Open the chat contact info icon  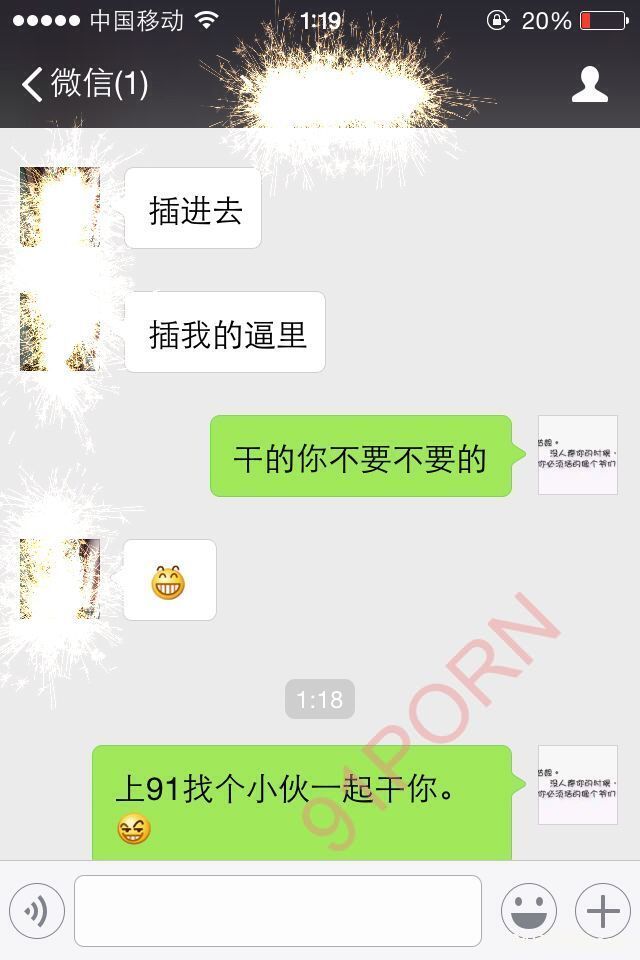coord(590,84)
